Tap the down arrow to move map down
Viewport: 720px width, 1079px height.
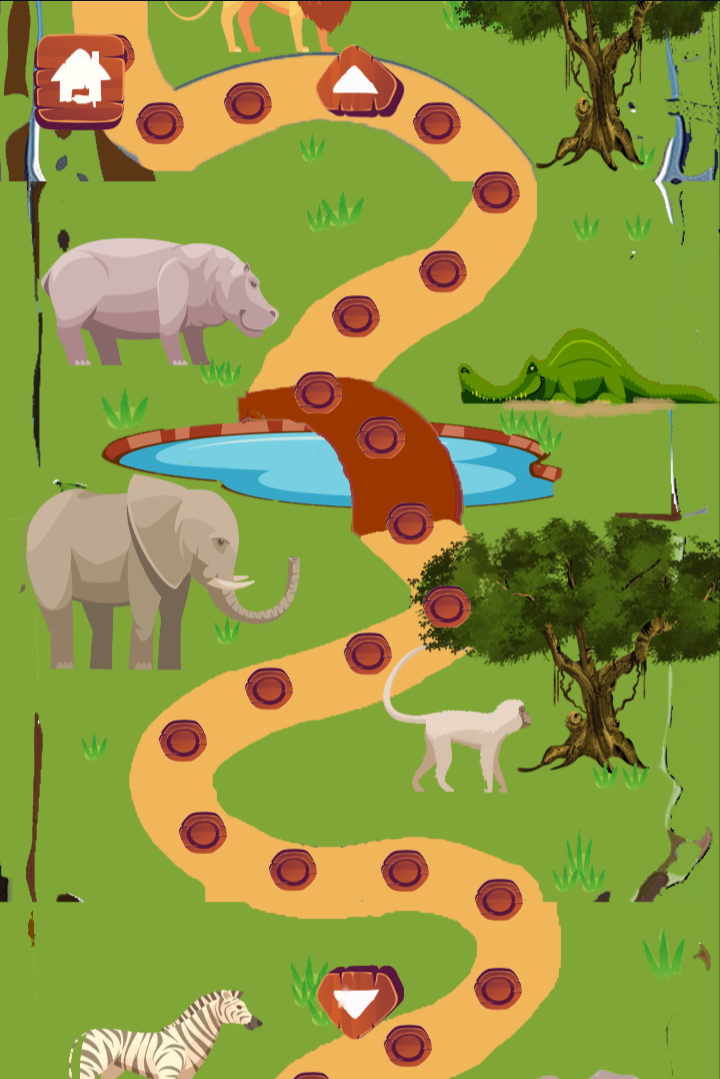pos(357,1000)
